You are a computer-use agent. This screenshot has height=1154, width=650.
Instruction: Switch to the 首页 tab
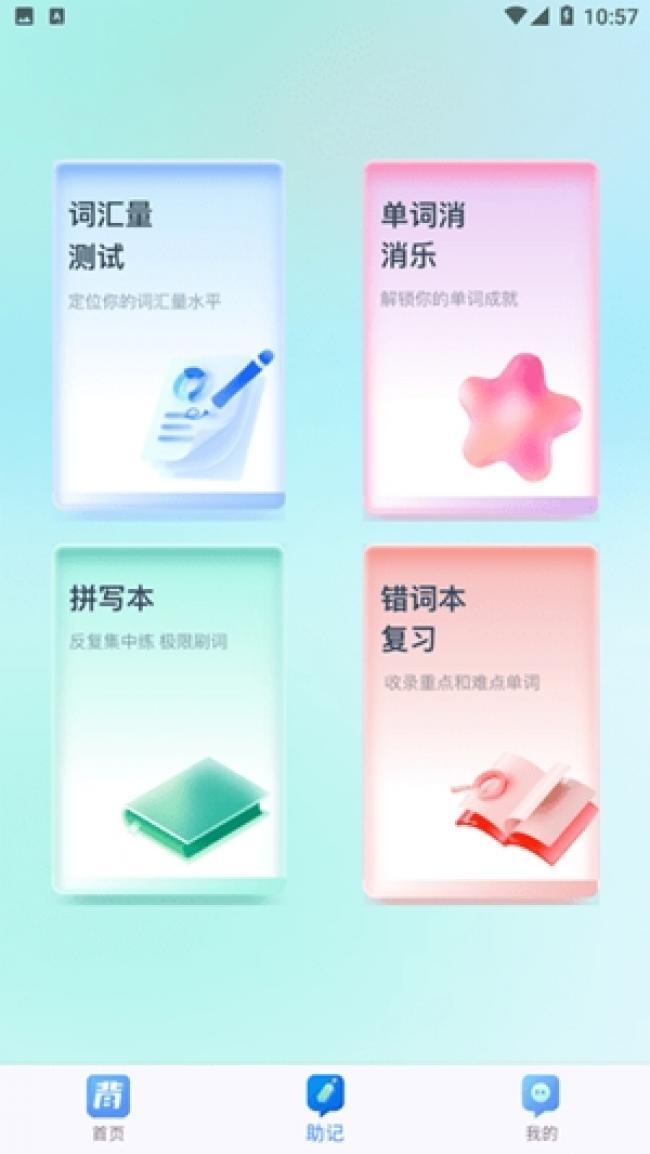(108, 1108)
